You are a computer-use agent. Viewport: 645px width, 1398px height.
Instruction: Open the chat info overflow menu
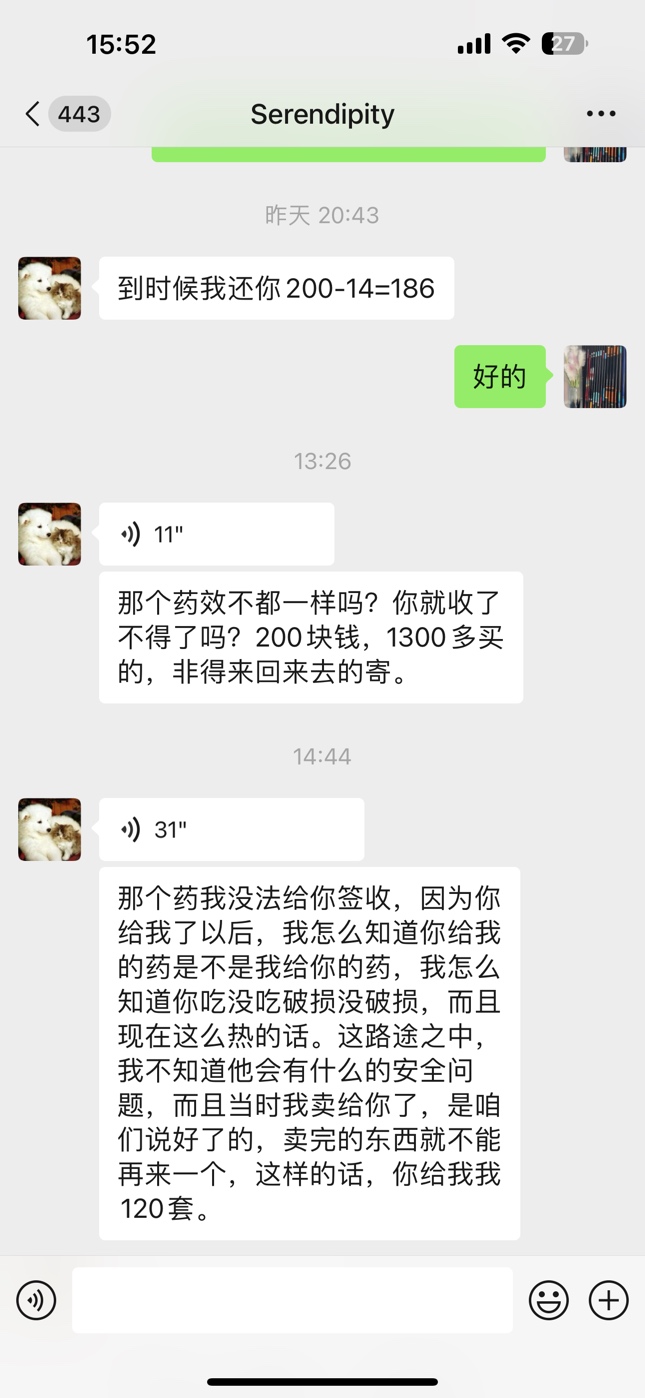pyautogui.click(x=601, y=114)
